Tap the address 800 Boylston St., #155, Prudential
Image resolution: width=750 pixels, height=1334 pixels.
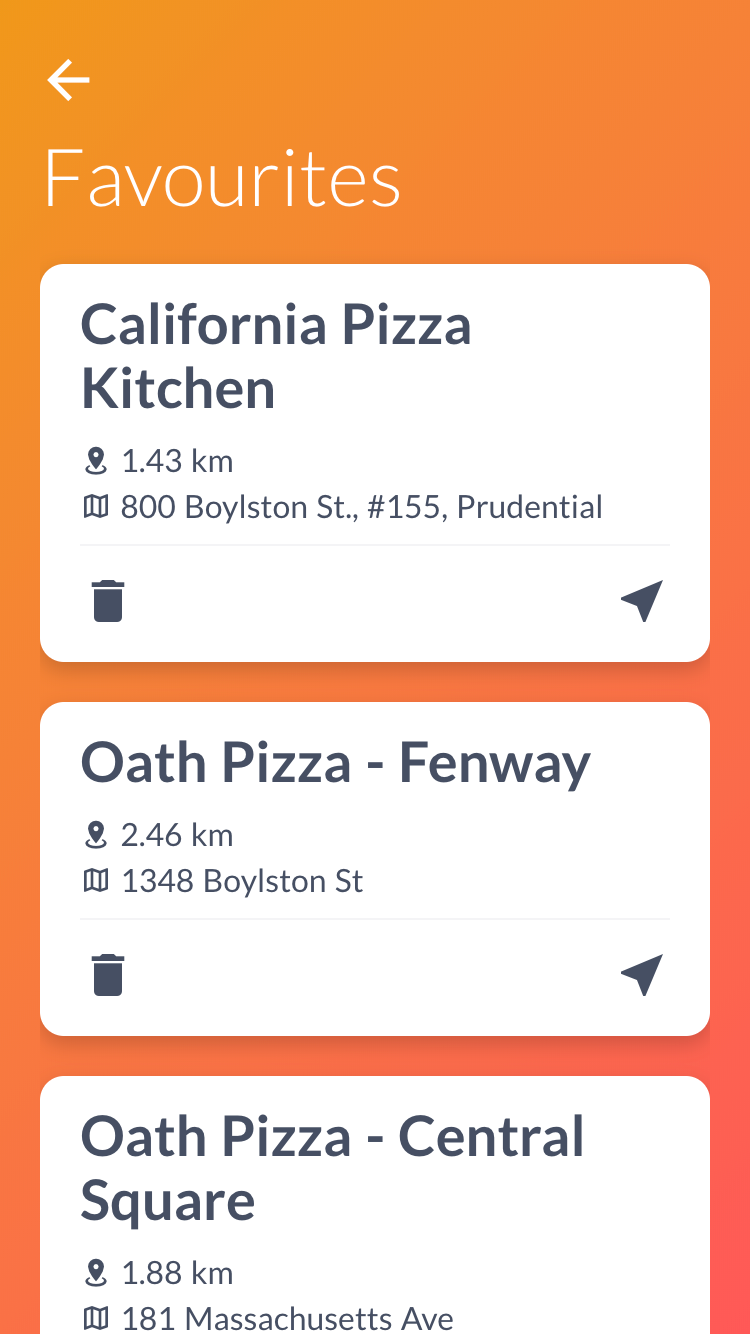[361, 507]
